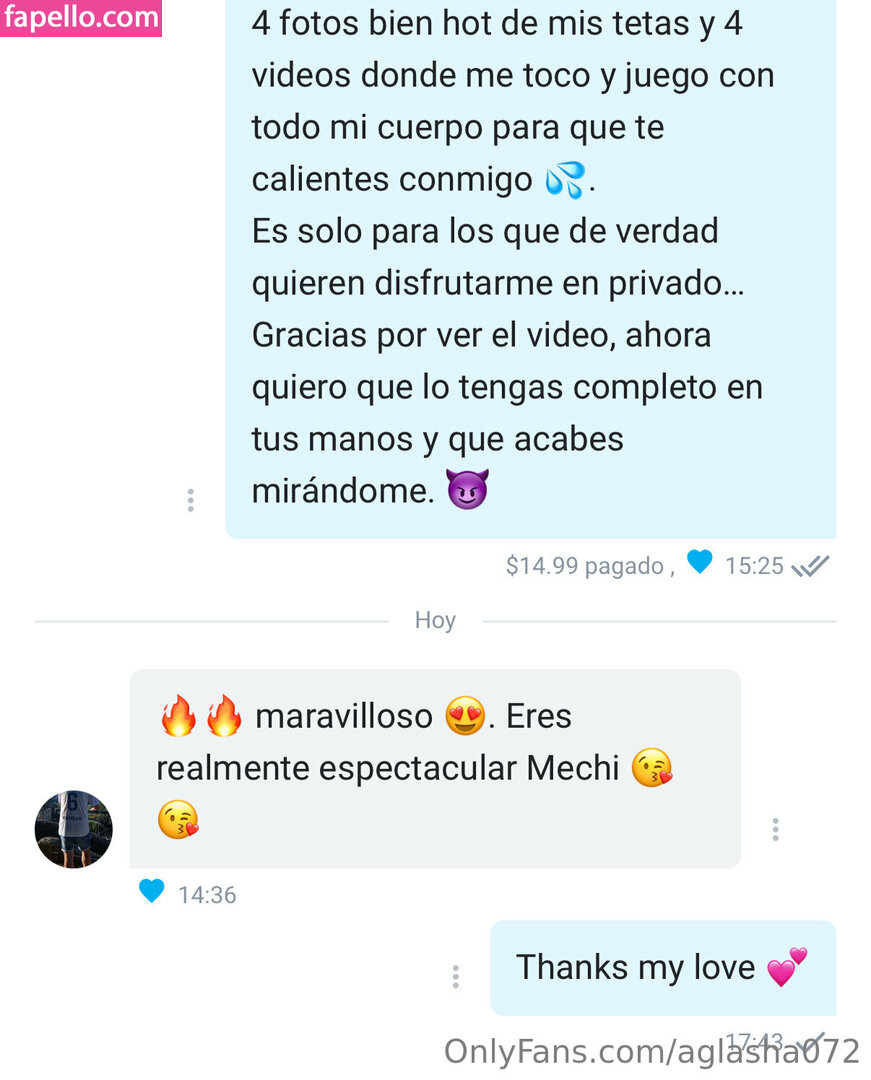Open options dots beside the 'maravilloso' message

[x=775, y=829]
